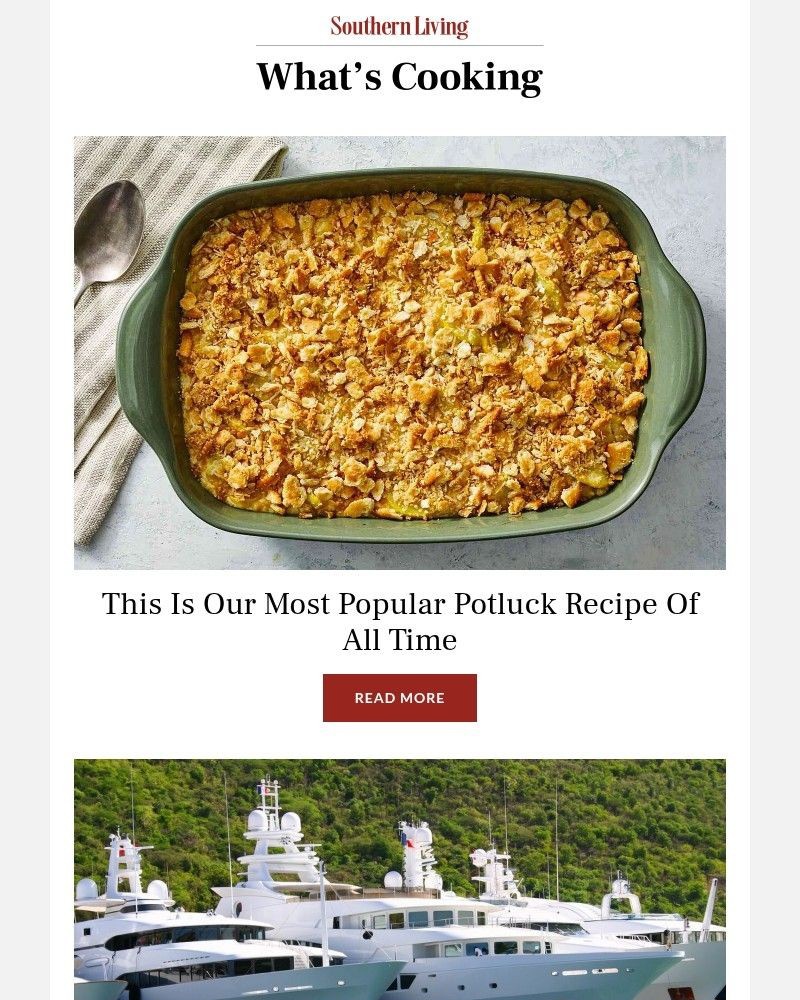Open the yacht marina photo

[x=399, y=880]
